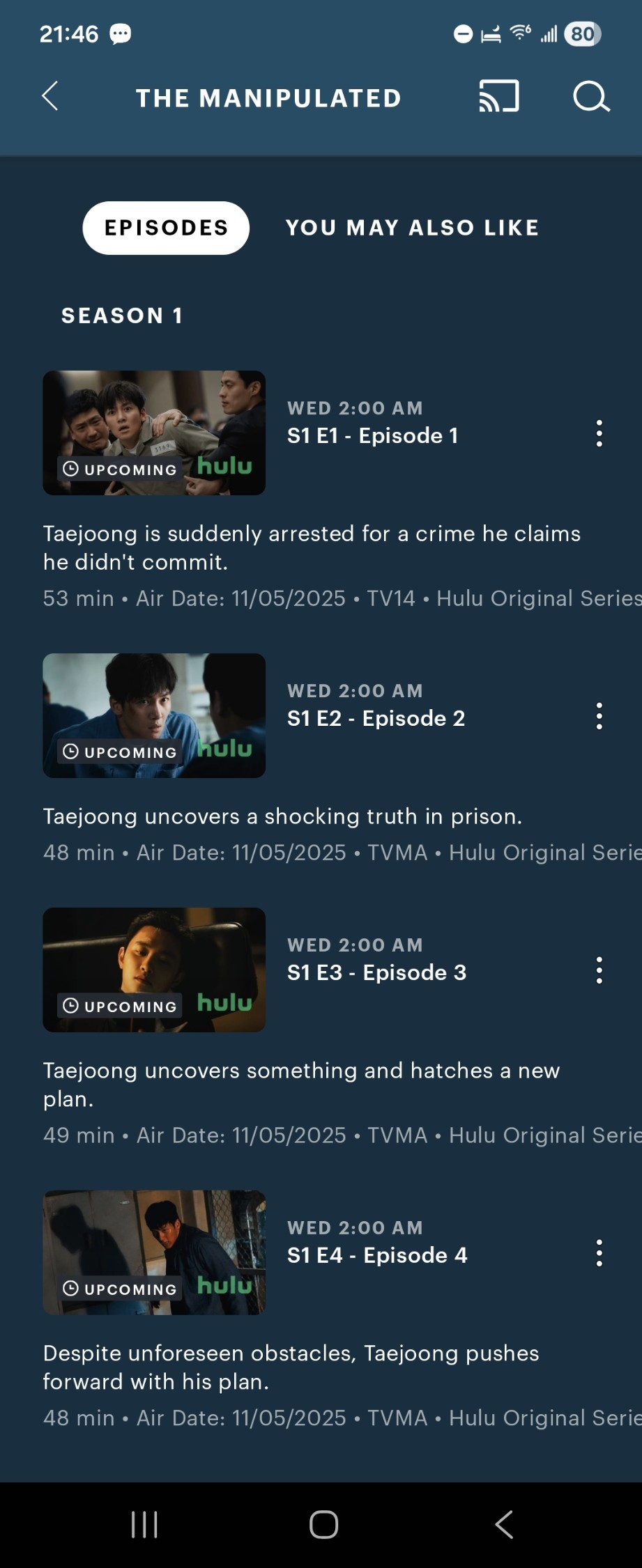Open more options for S1 E3
Viewport: 642px width, 1568px height.
[599, 970]
